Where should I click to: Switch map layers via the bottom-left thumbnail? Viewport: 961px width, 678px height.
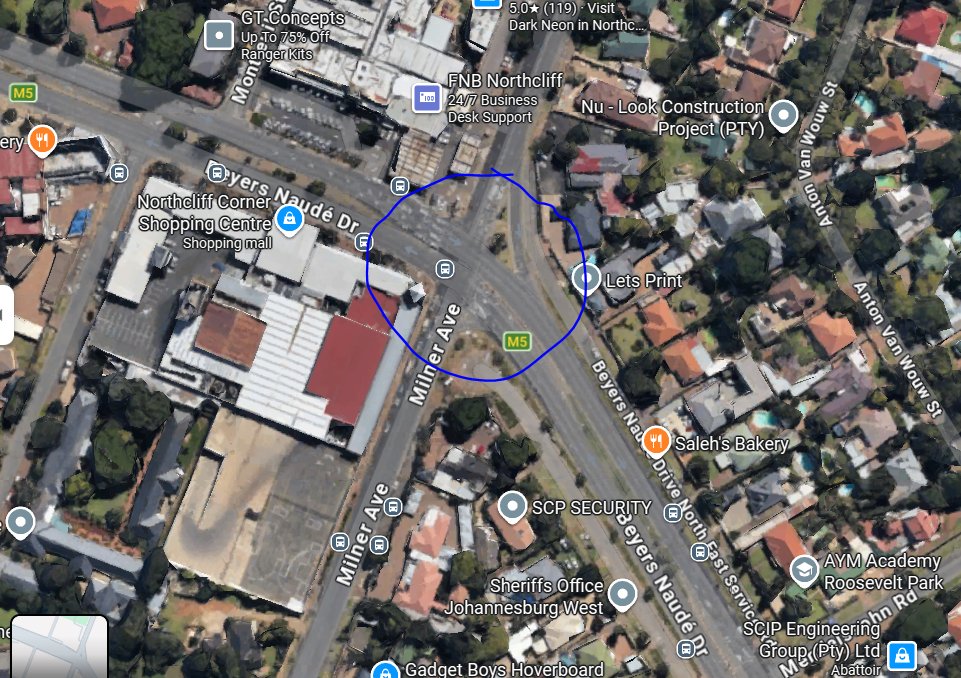point(59,647)
